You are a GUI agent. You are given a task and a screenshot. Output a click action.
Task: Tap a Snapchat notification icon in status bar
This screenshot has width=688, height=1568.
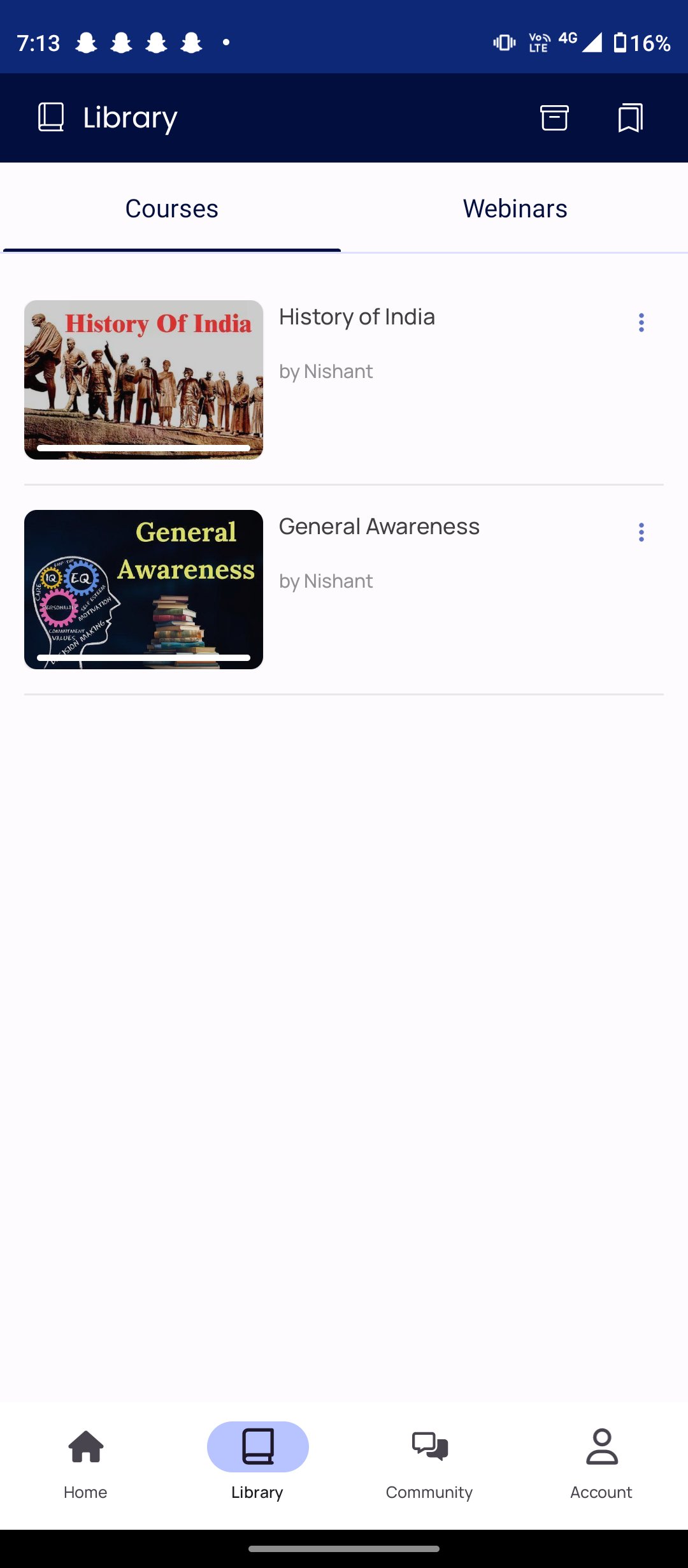(87, 41)
